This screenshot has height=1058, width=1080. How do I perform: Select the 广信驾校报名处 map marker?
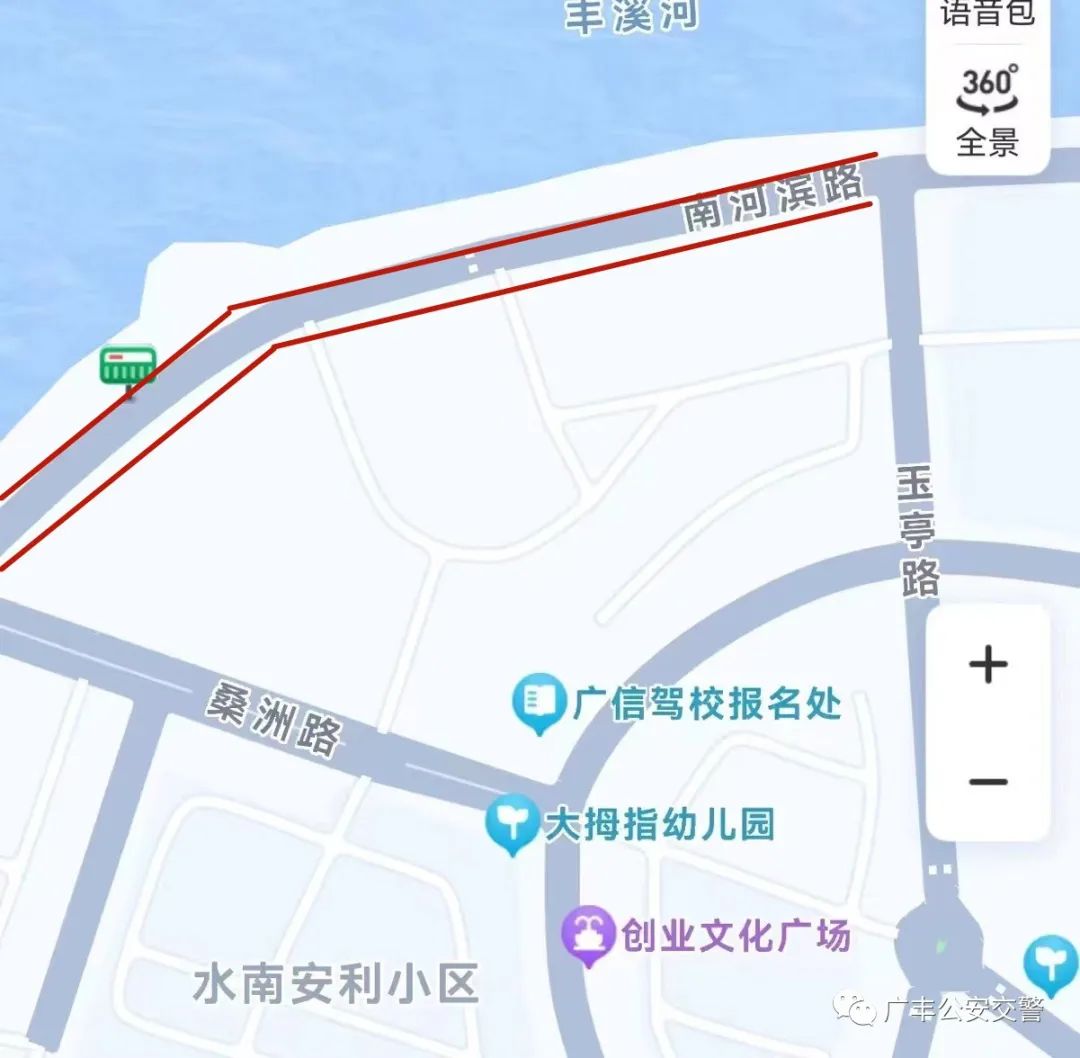click(540, 702)
